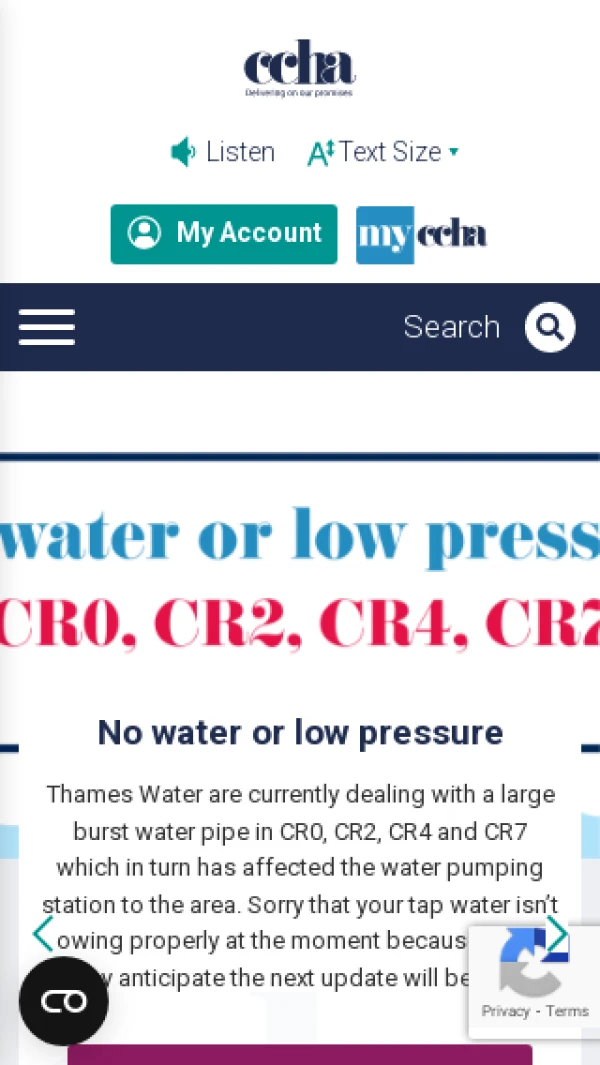Open the Search field
The width and height of the screenshot is (600, 1065).
point(451,327)
